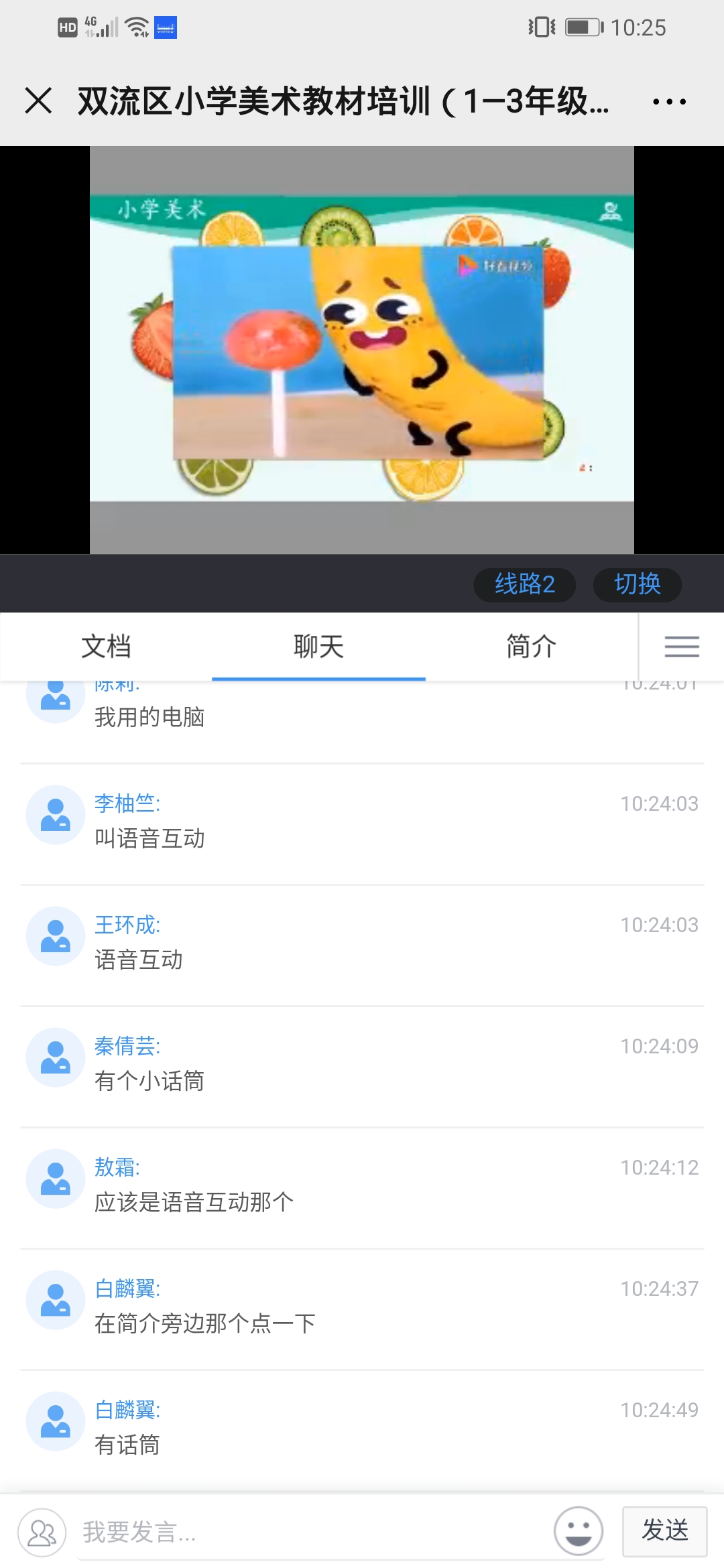
Task: Select the 线路2 line option
Action: 524,584
